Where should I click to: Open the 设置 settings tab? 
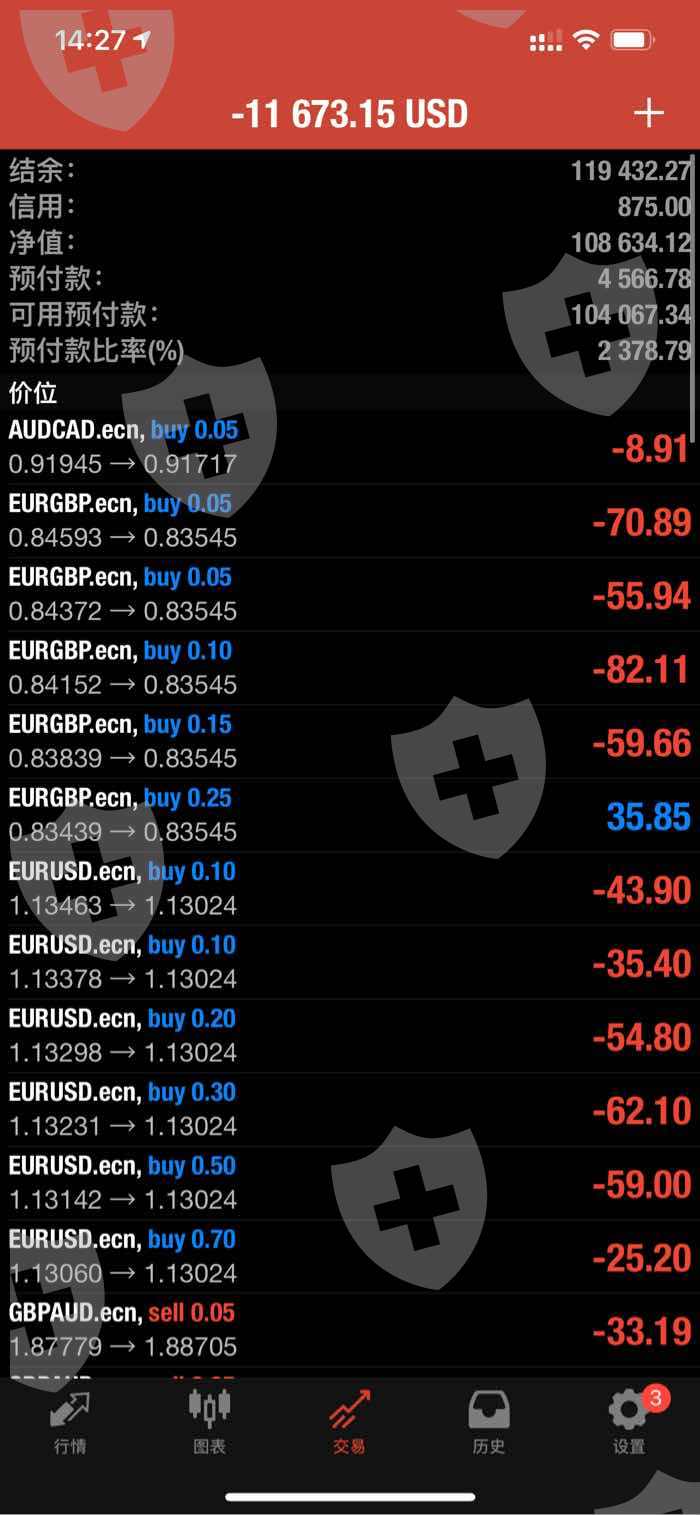[x=629, y=1422]
